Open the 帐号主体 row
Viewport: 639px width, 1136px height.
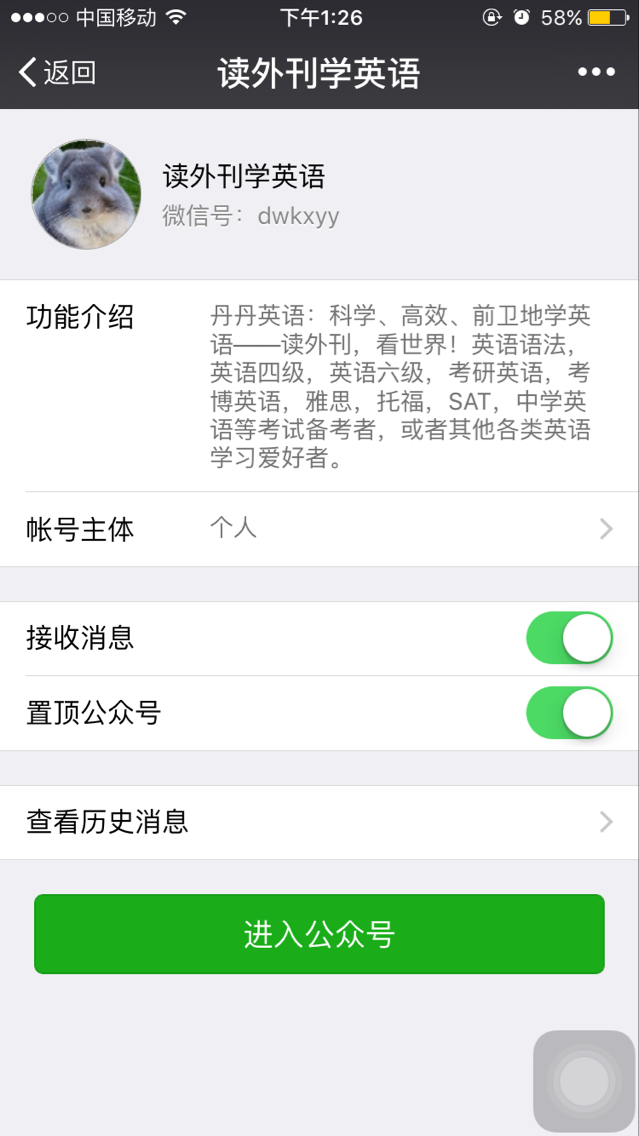coord(319,529)
